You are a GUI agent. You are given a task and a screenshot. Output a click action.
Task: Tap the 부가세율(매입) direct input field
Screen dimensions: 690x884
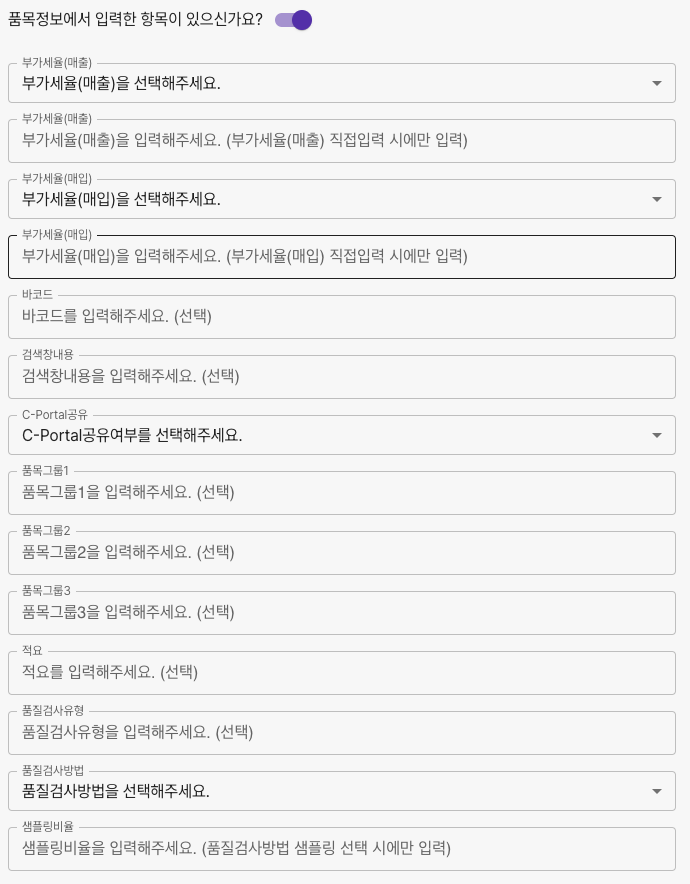[341, 257]
